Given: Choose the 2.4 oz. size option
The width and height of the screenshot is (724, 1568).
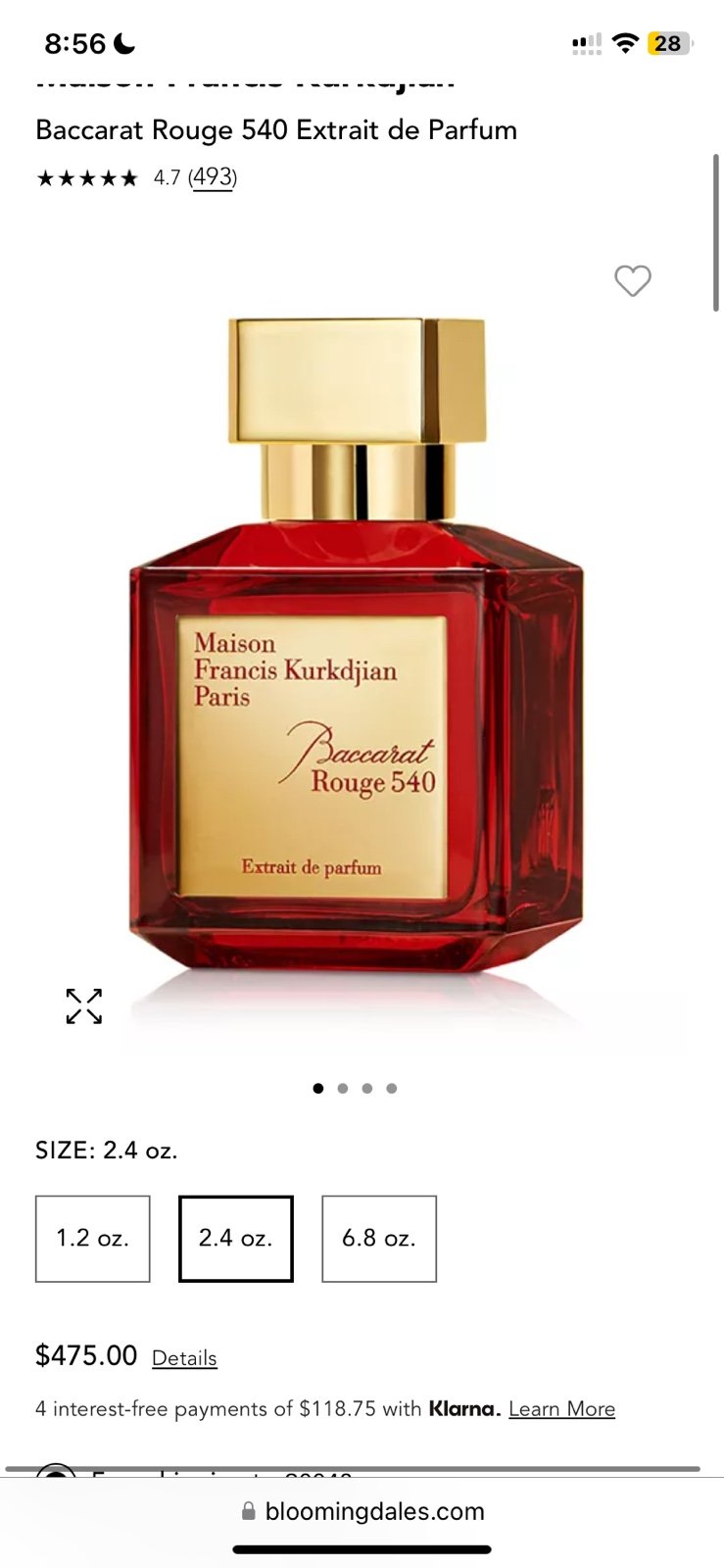Looking at the screenshot, I should 236,1239.
